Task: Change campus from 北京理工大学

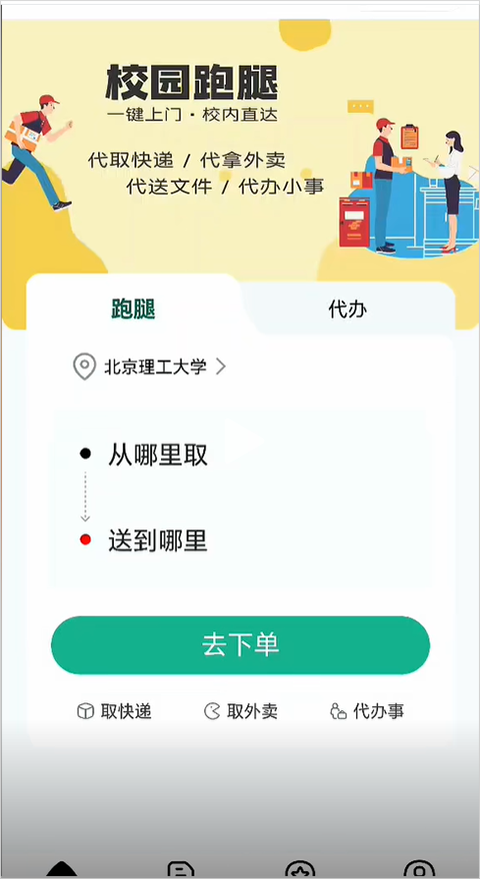Action: 150,367
